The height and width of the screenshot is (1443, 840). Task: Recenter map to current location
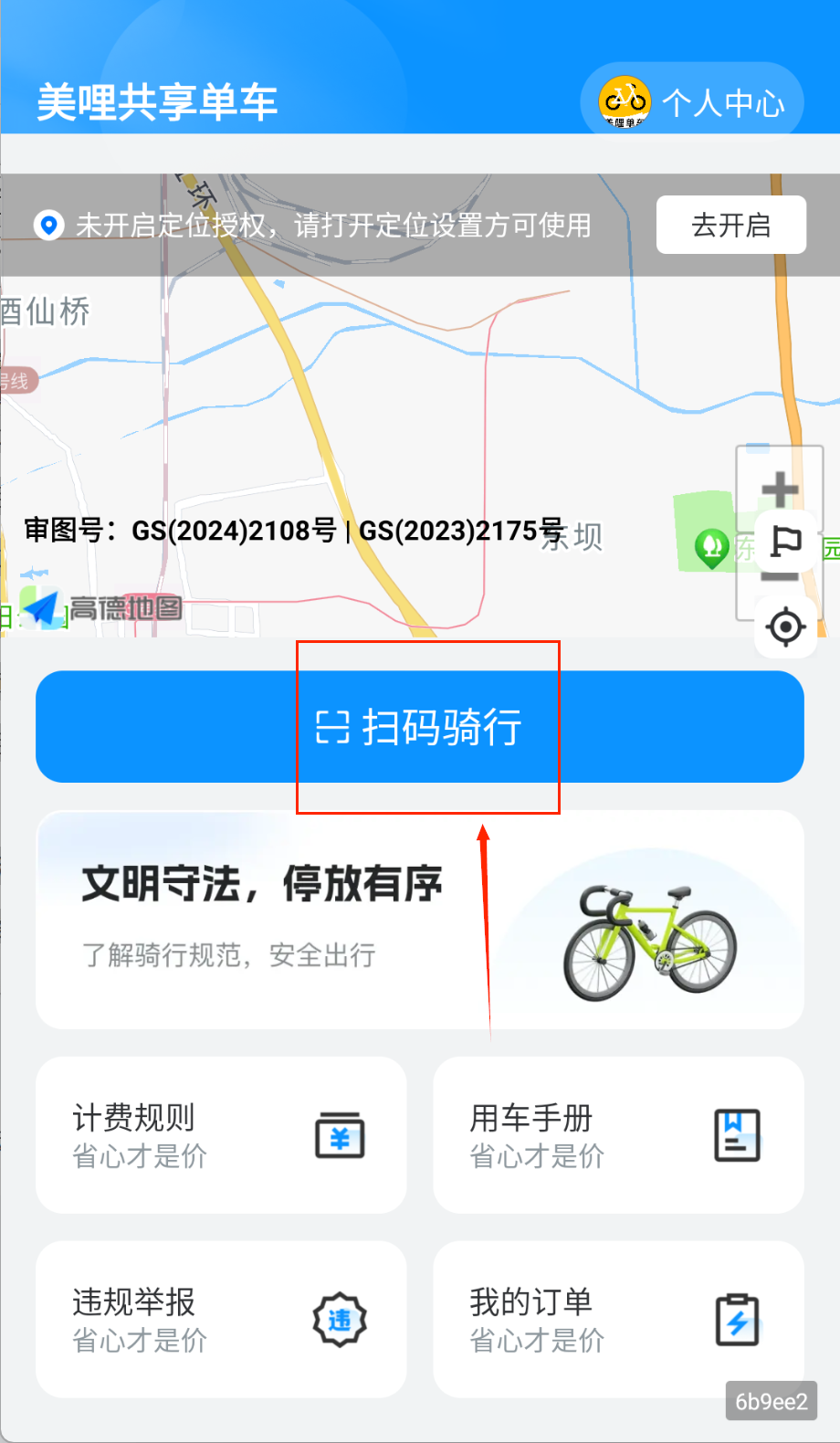784,627
